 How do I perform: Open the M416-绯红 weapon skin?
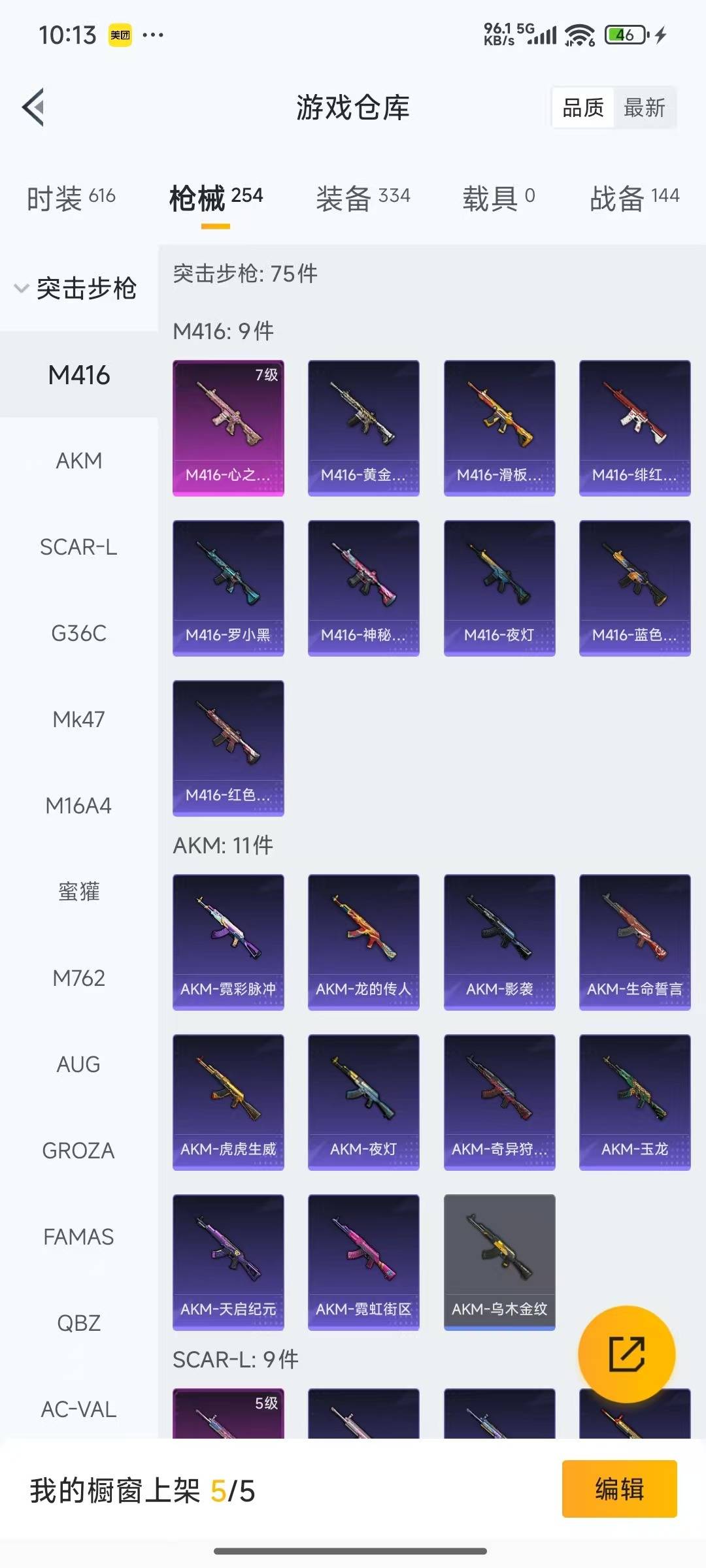[634, 425]
